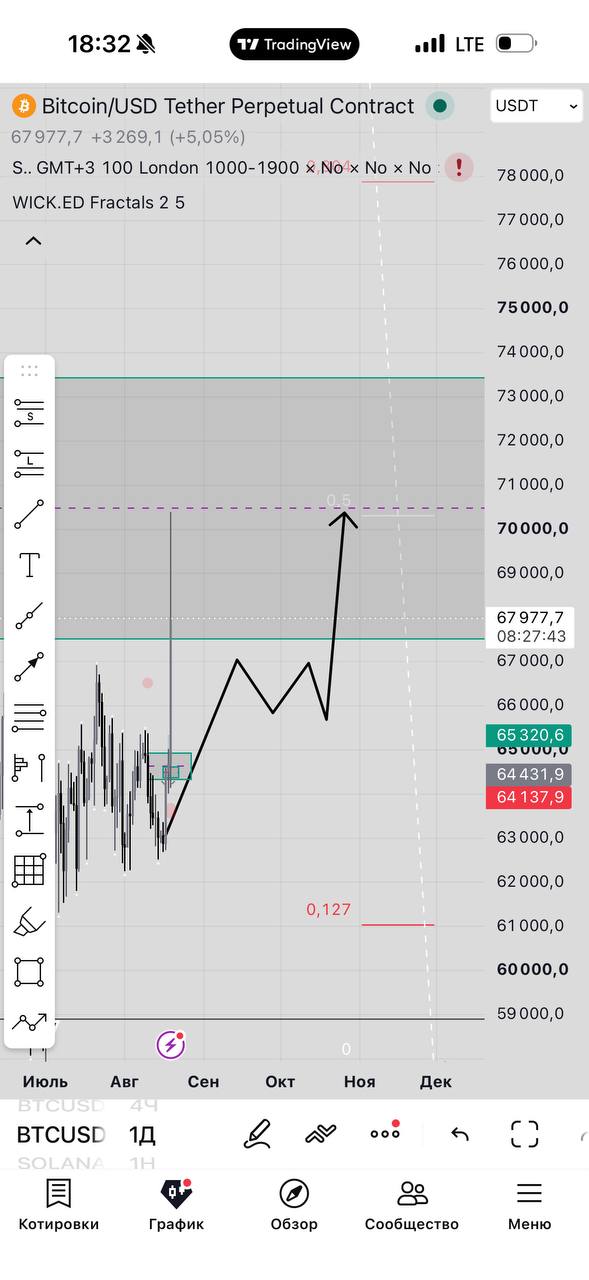Pick the grid table drawing tool
Viewport: 589px width, 1280px height.
(x=29, y=871)
